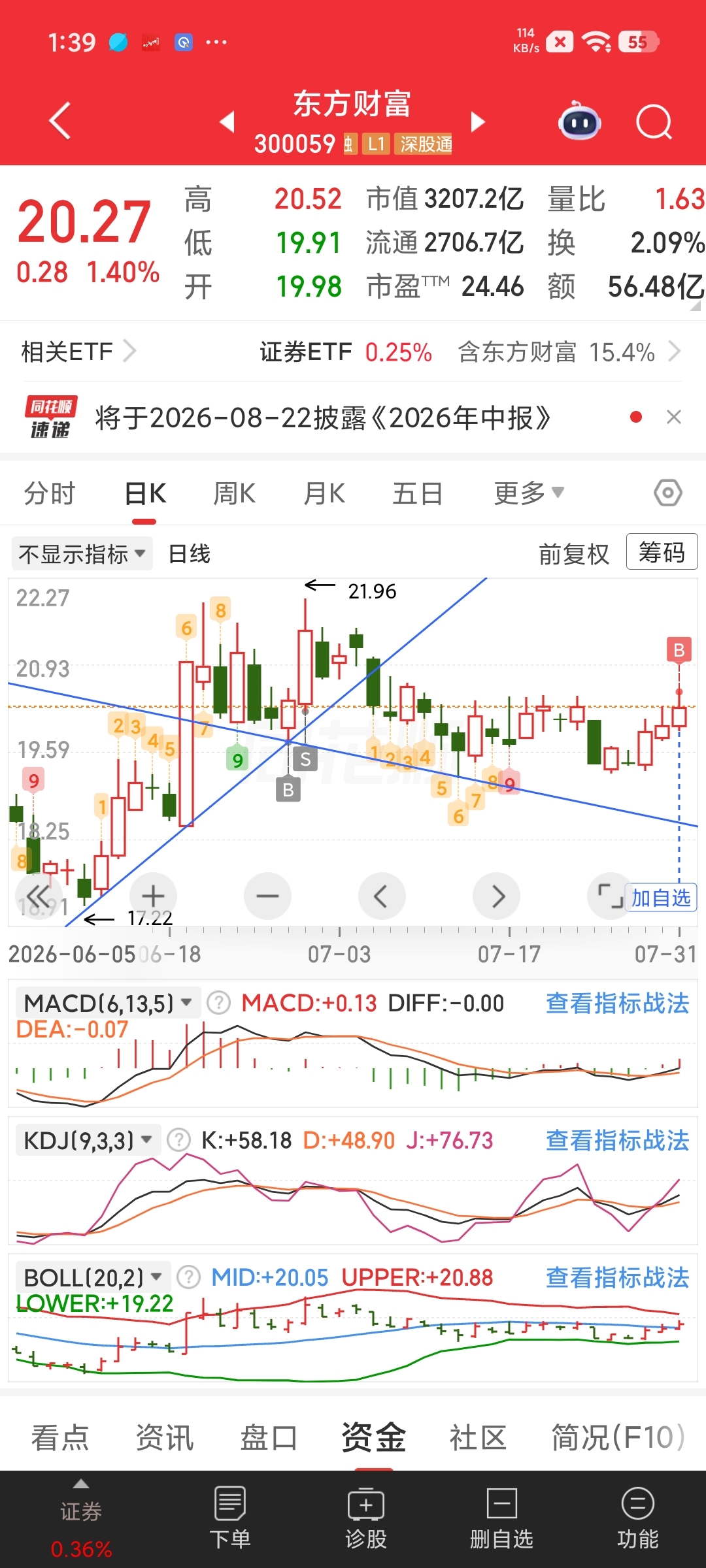This screenshot has height=1568, width=706.
Task: Go back using the top-left arrow
Action: tap(60, 121)
